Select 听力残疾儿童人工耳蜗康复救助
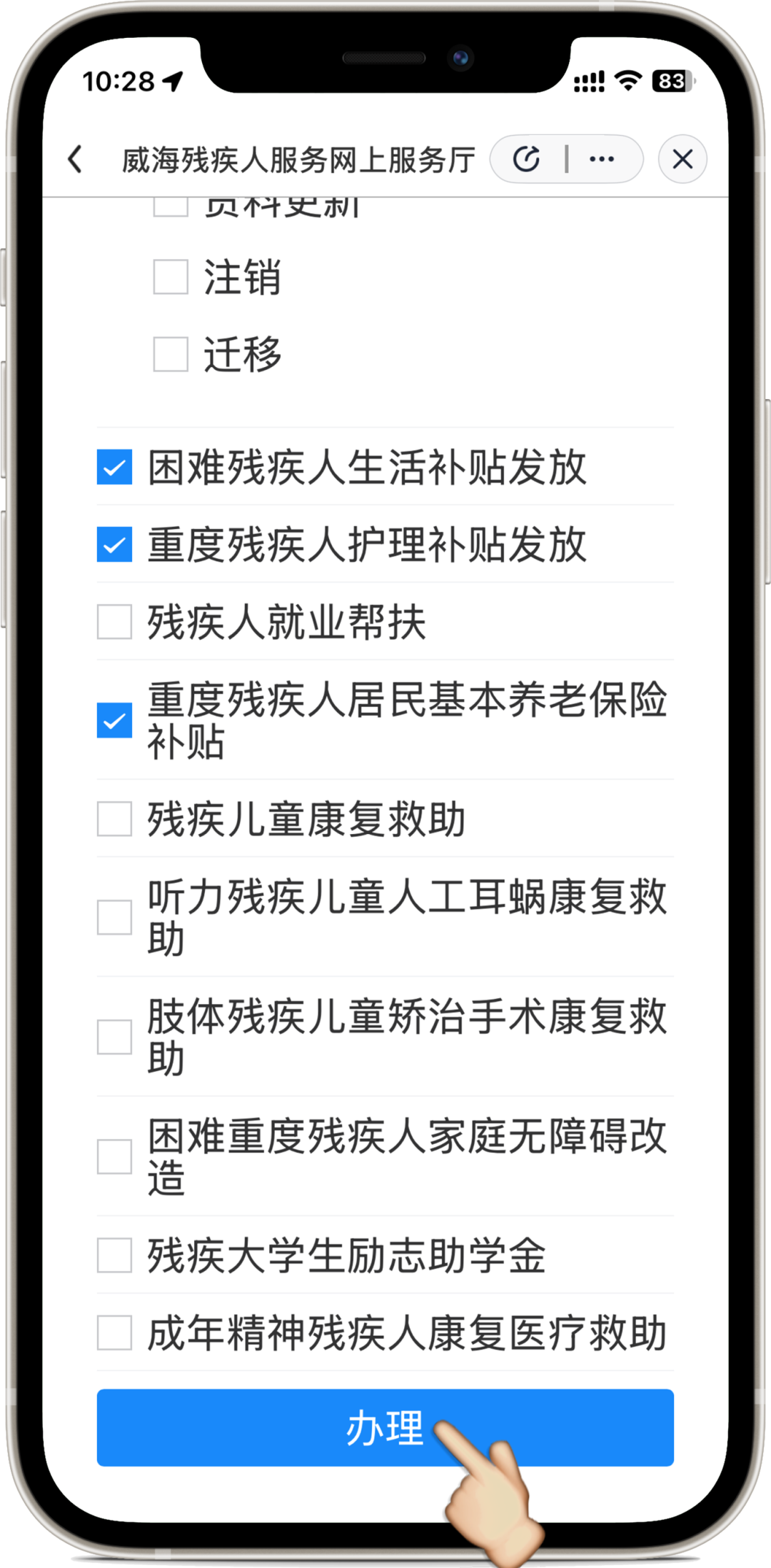 115,917
